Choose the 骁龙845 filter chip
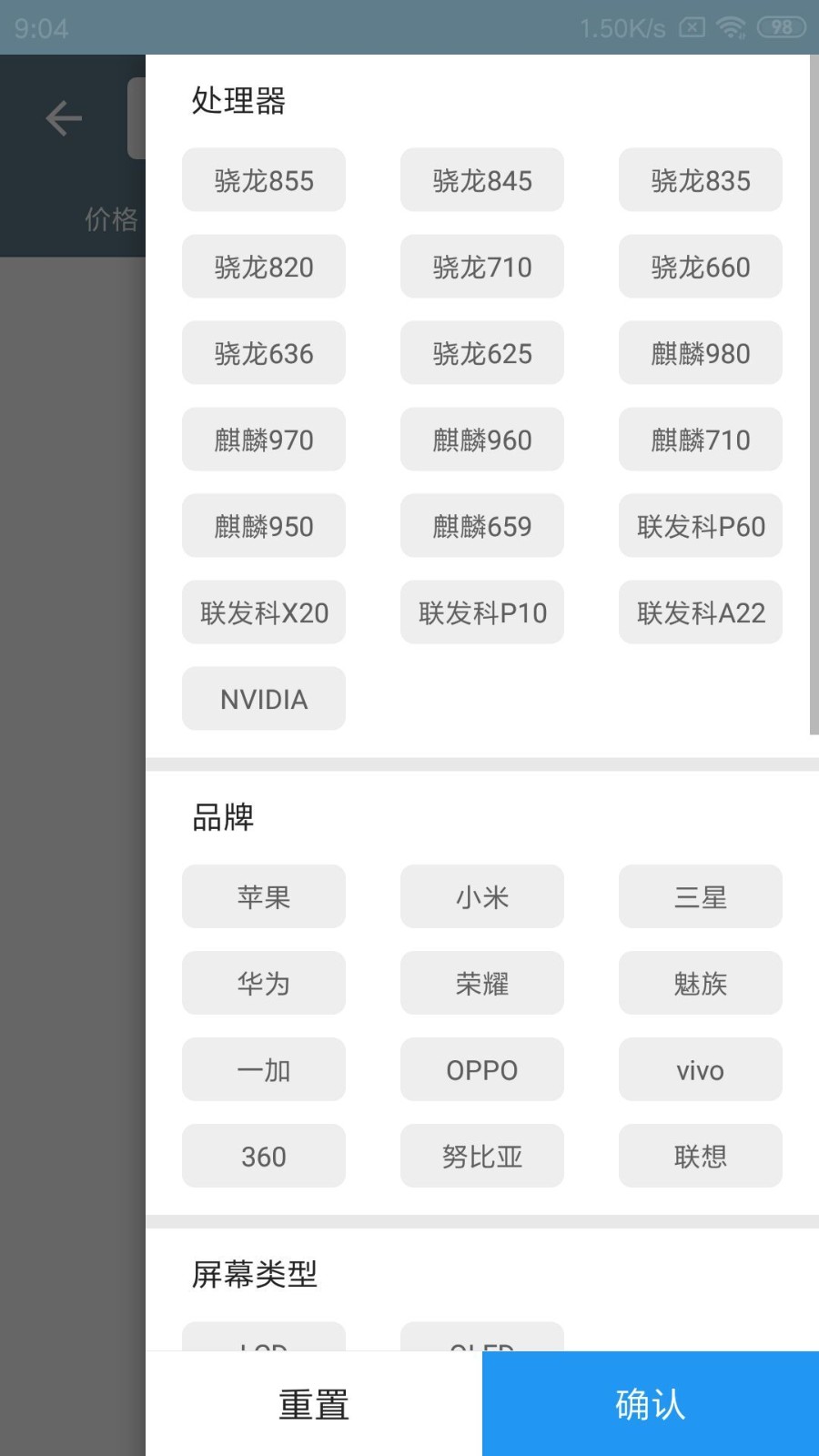 [482, 180]
